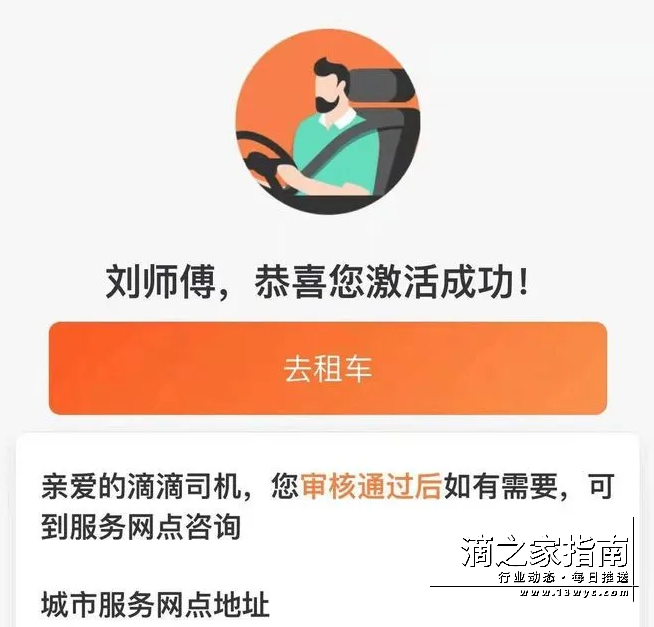Tap the 去租车 button
The image size is (654, 627).
[x=327, y=368]
